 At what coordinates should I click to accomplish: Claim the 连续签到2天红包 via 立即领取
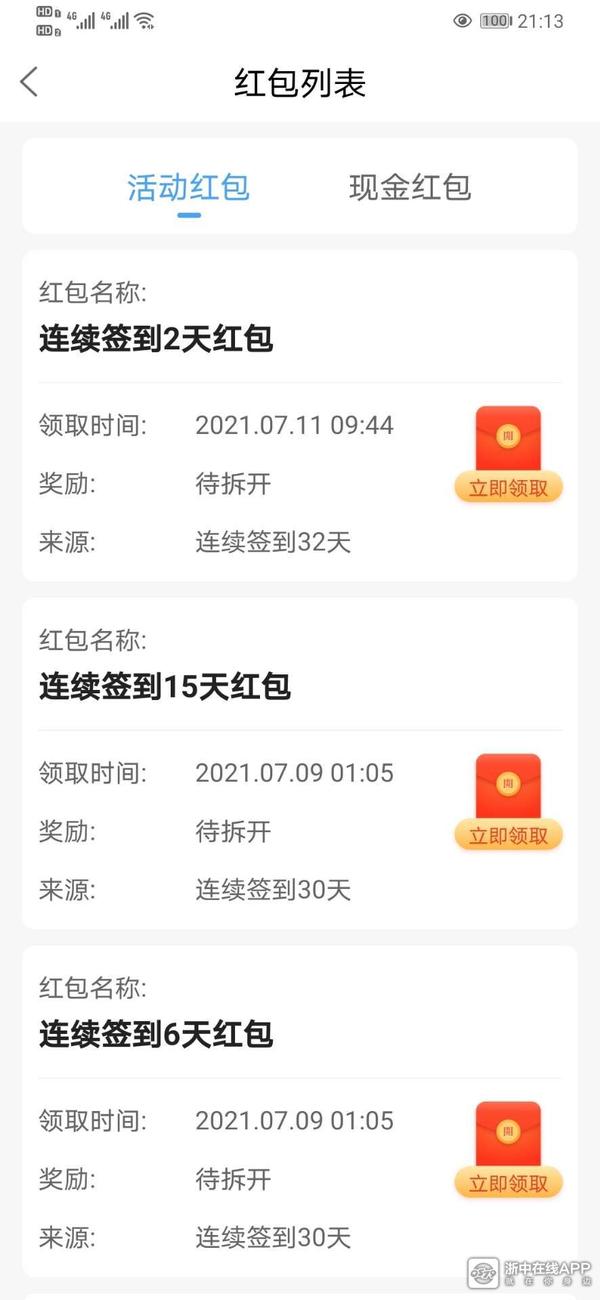click(x=508, y=487)
